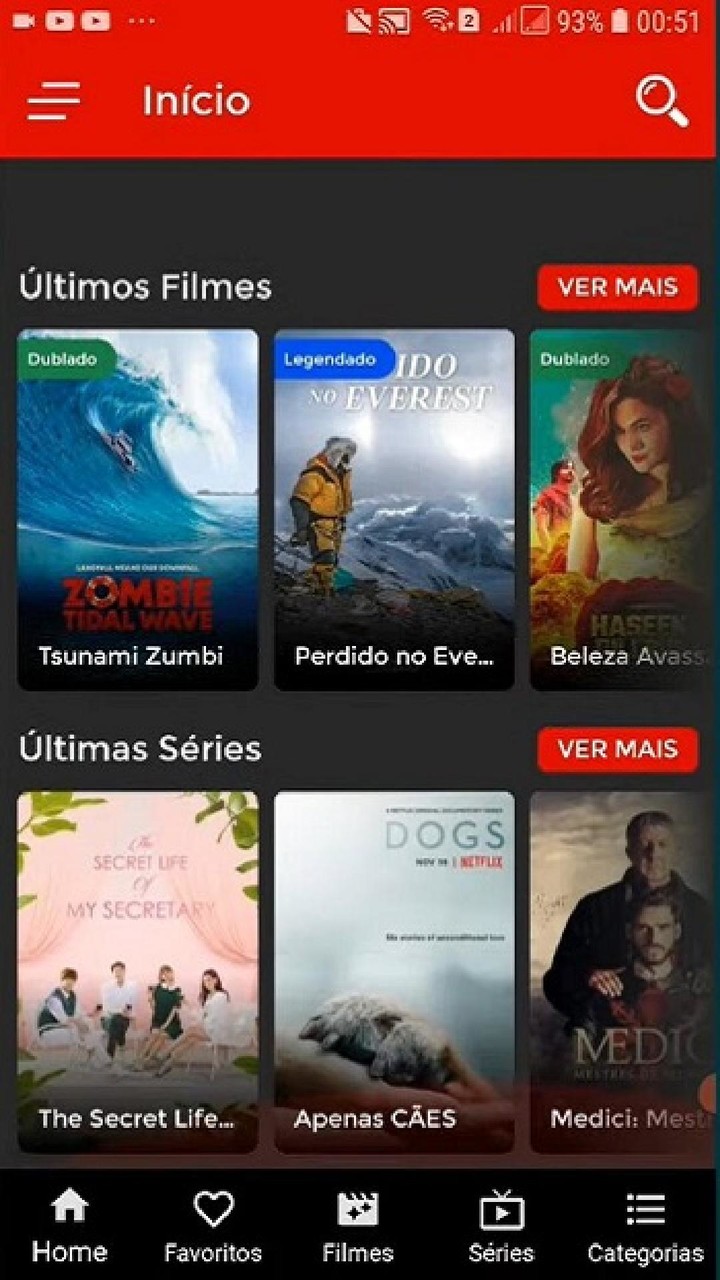Open the Categorias tab
The width and height of the screenshot is (720, 1280).
tap(645, 1226)
